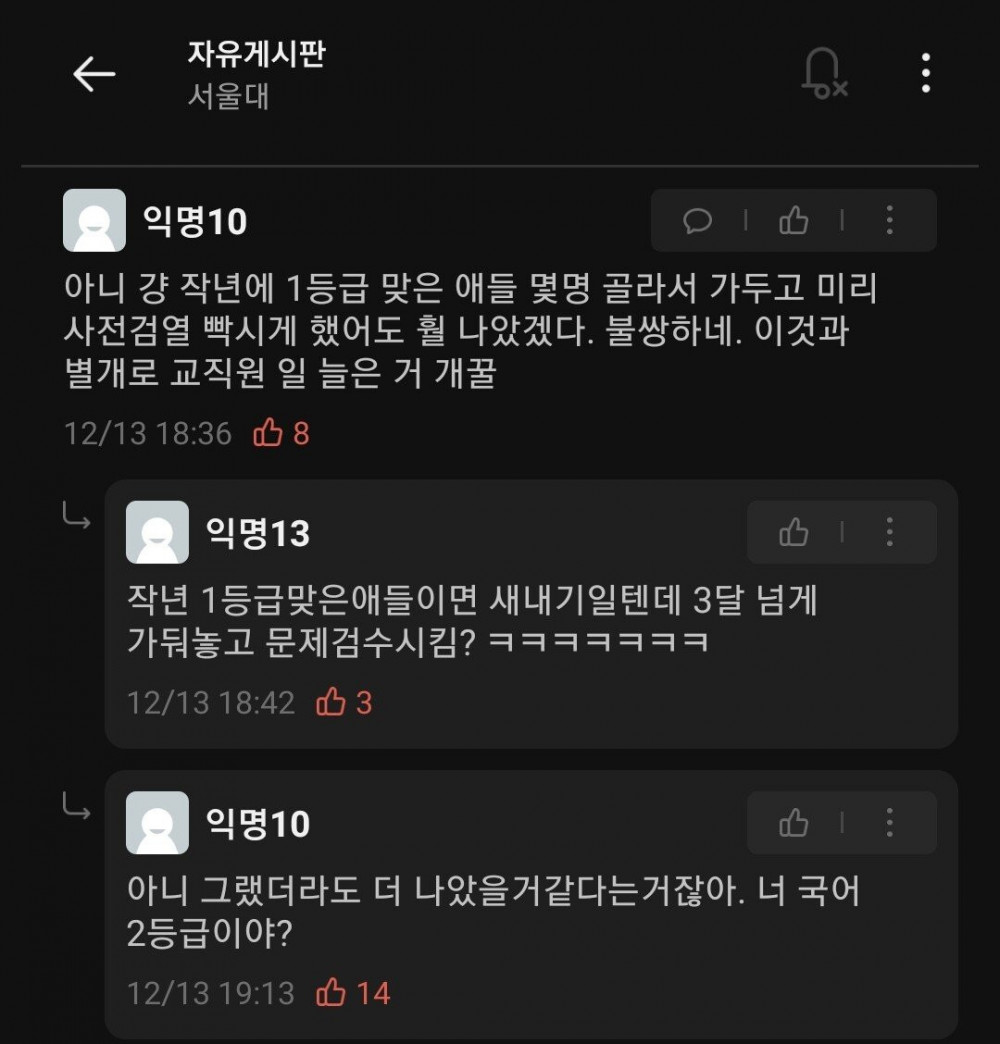The image size is (1000, 1044).
Task: Tap the reply arrow beside the bottom comment
Action: click(x=76, y=807)
